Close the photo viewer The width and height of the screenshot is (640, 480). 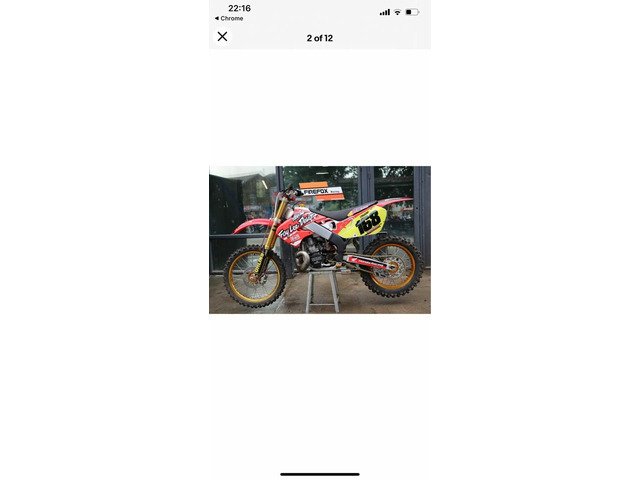point(222,37)
